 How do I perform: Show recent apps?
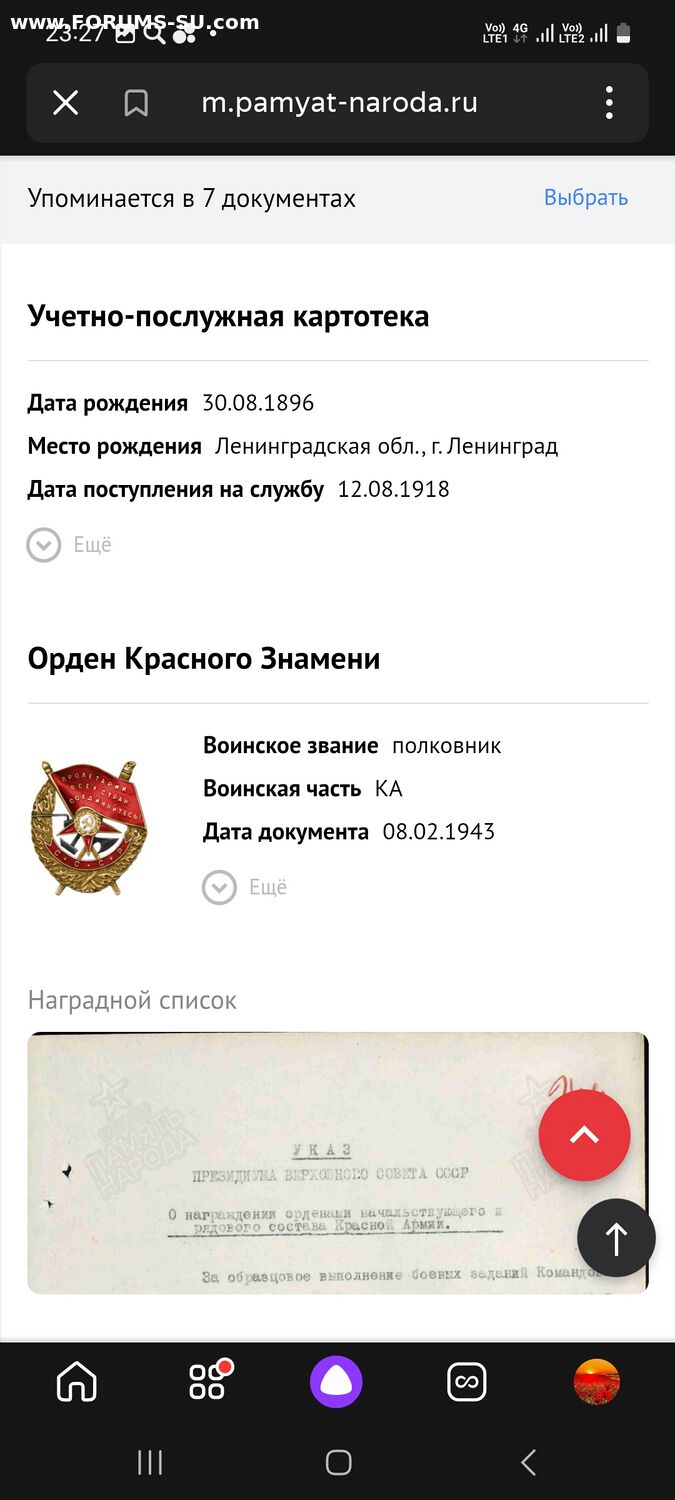[x=150, y=1463]
